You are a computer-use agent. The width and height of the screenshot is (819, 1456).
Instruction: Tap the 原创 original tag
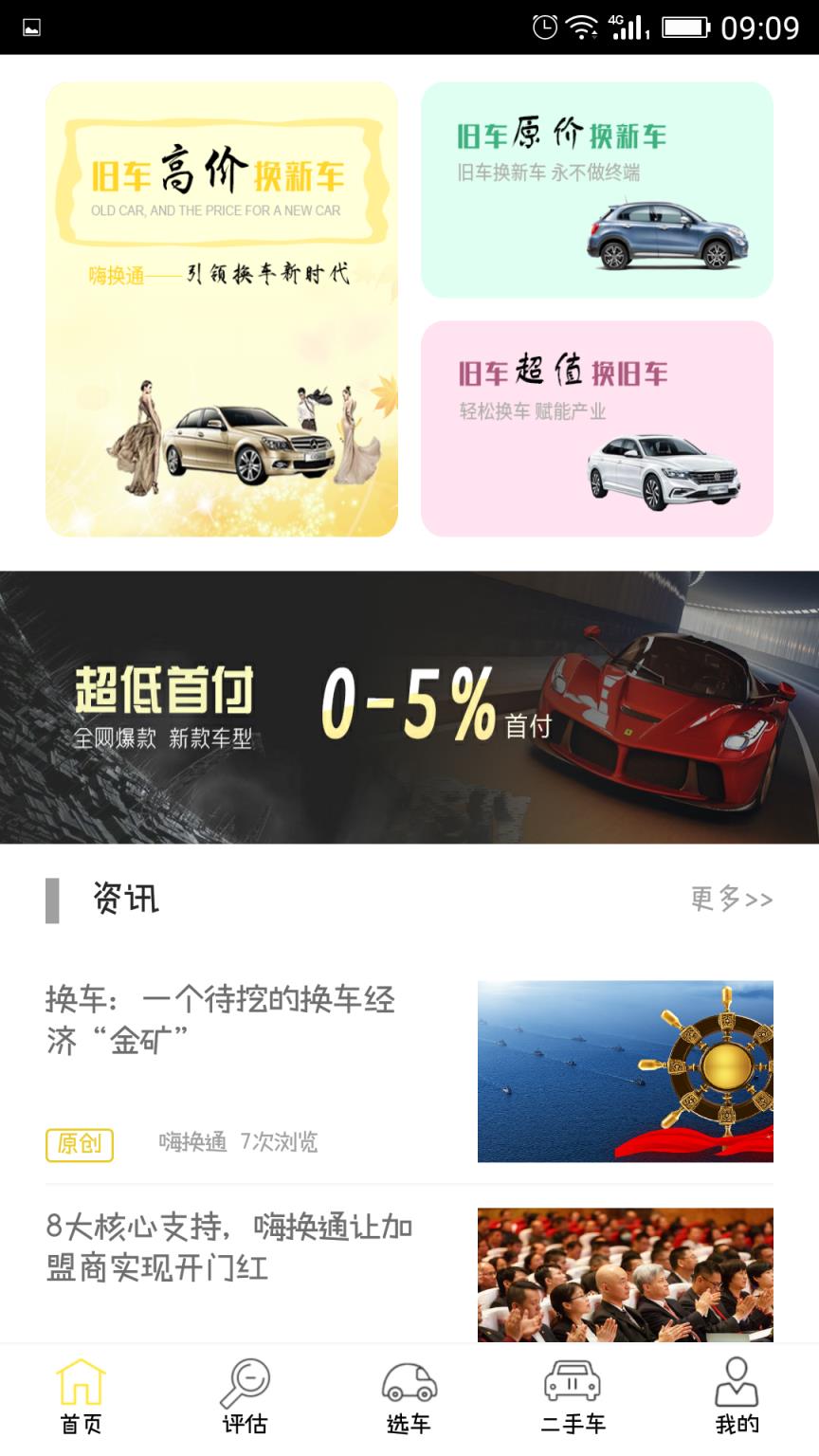point(81,1144)
